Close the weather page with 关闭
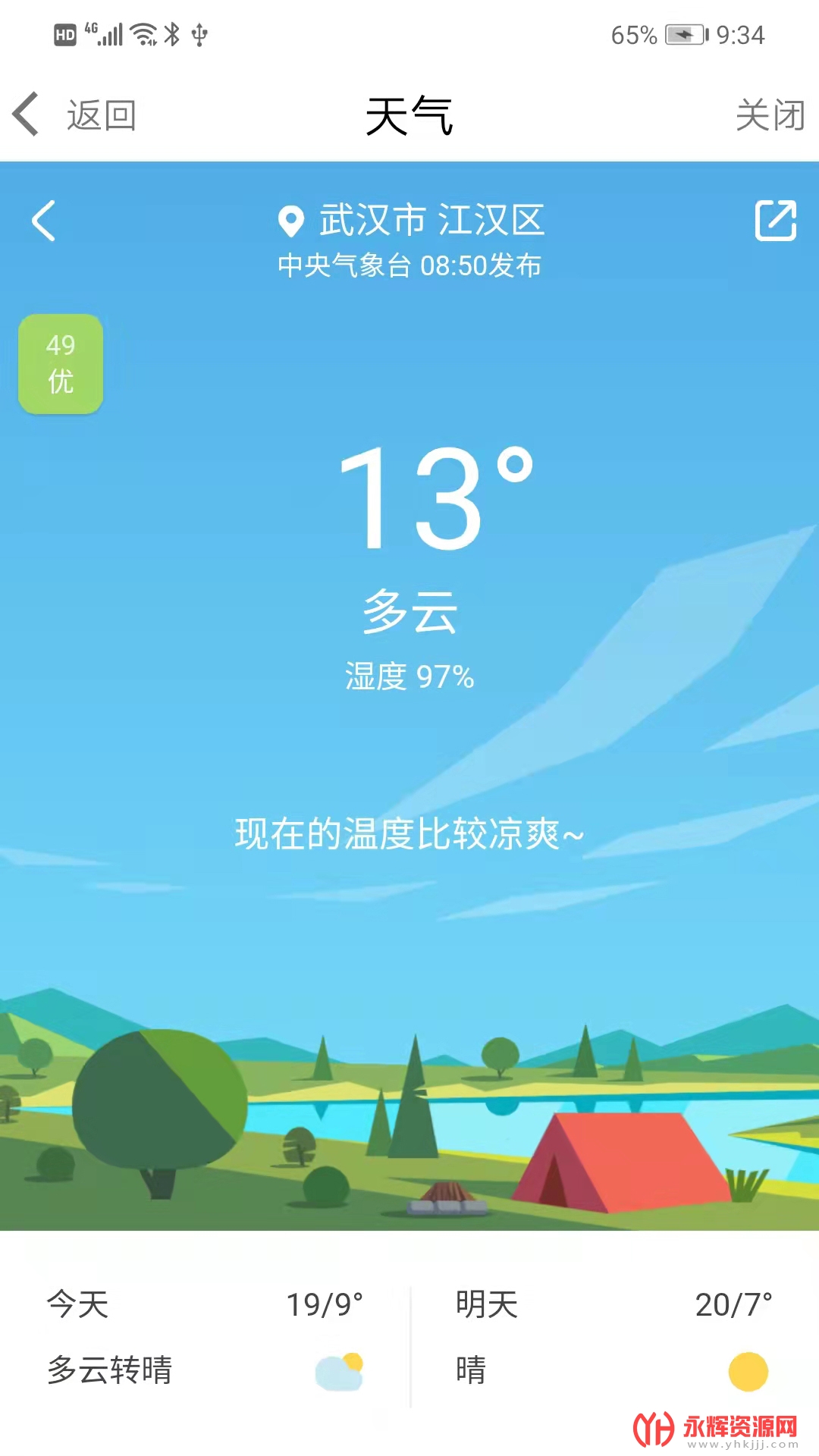819x1456 pixels. click(770, 115)
